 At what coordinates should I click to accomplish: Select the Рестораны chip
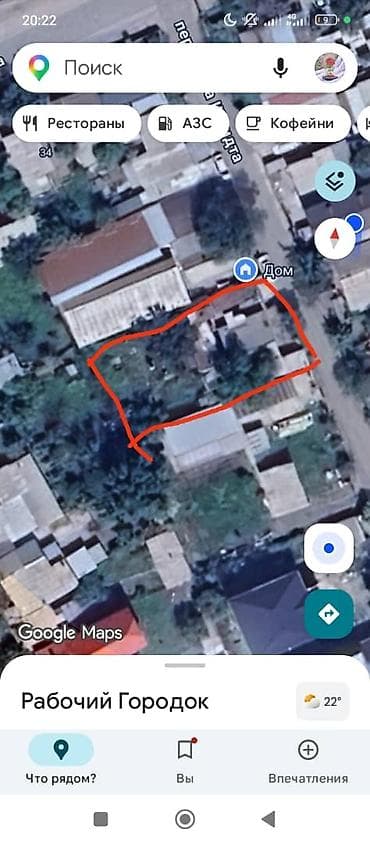76,124
